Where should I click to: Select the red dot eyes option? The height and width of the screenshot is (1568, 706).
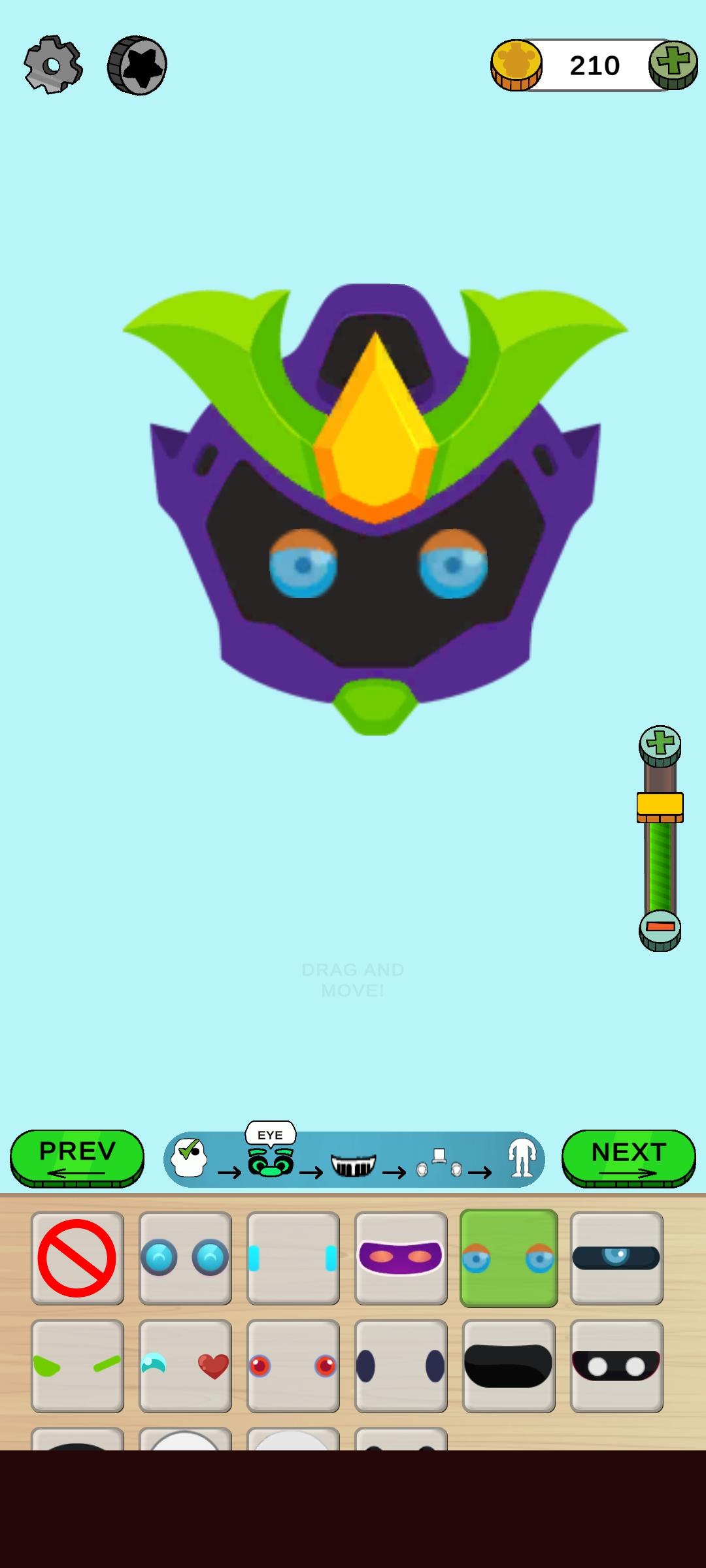click(293, 1365)
